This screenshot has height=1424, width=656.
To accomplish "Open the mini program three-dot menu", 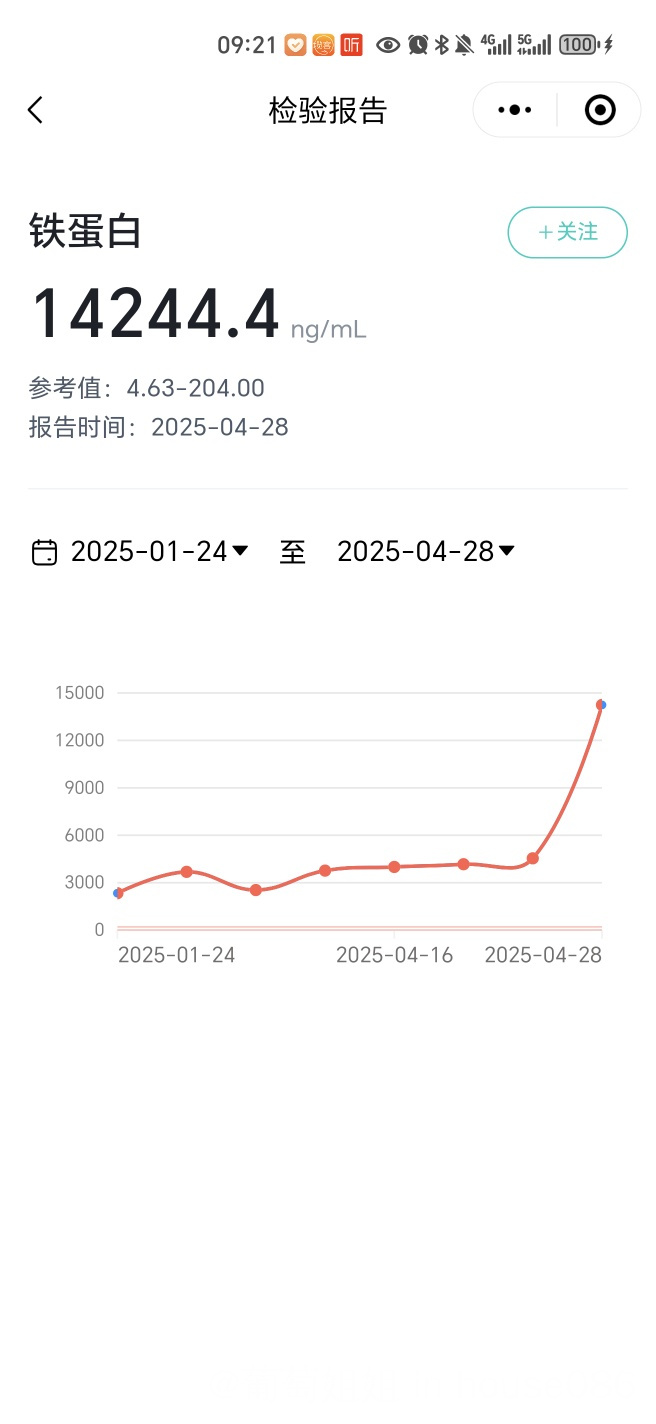I will click(515, 110).
